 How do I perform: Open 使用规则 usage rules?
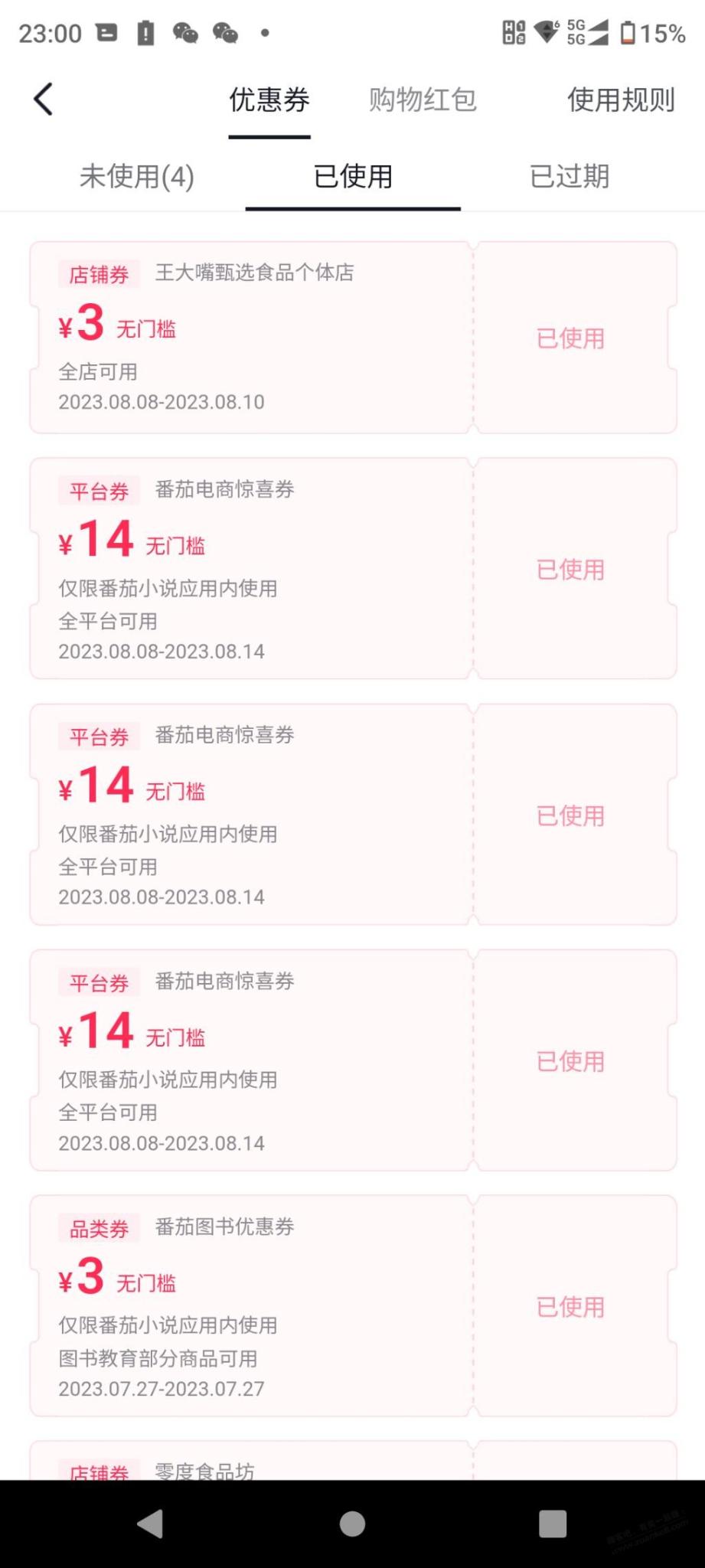620,100
